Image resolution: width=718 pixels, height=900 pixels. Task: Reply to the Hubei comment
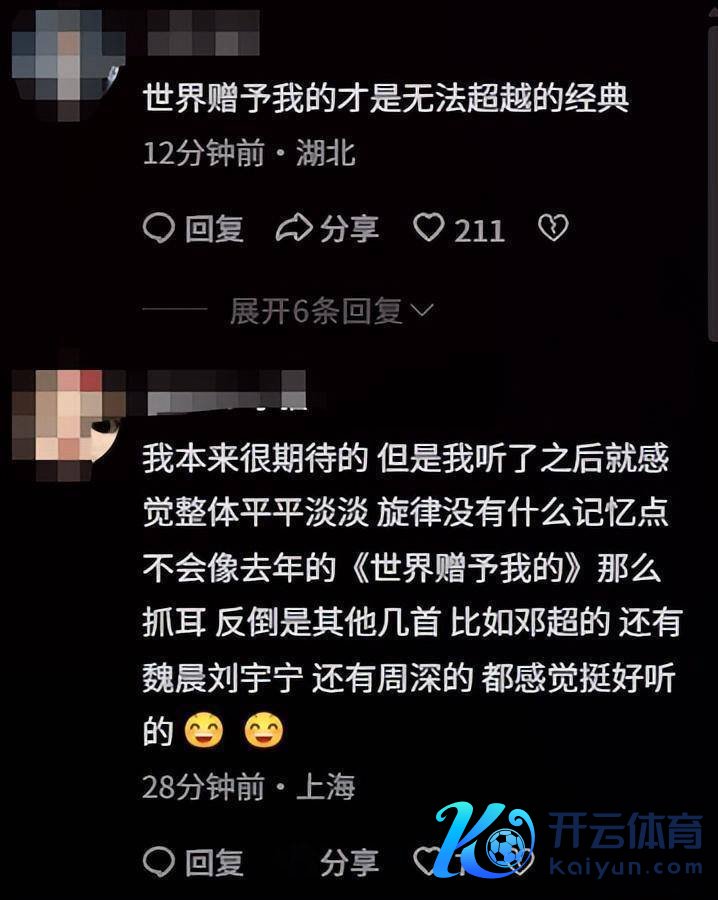pyautogui.click(x=193, y=229)
